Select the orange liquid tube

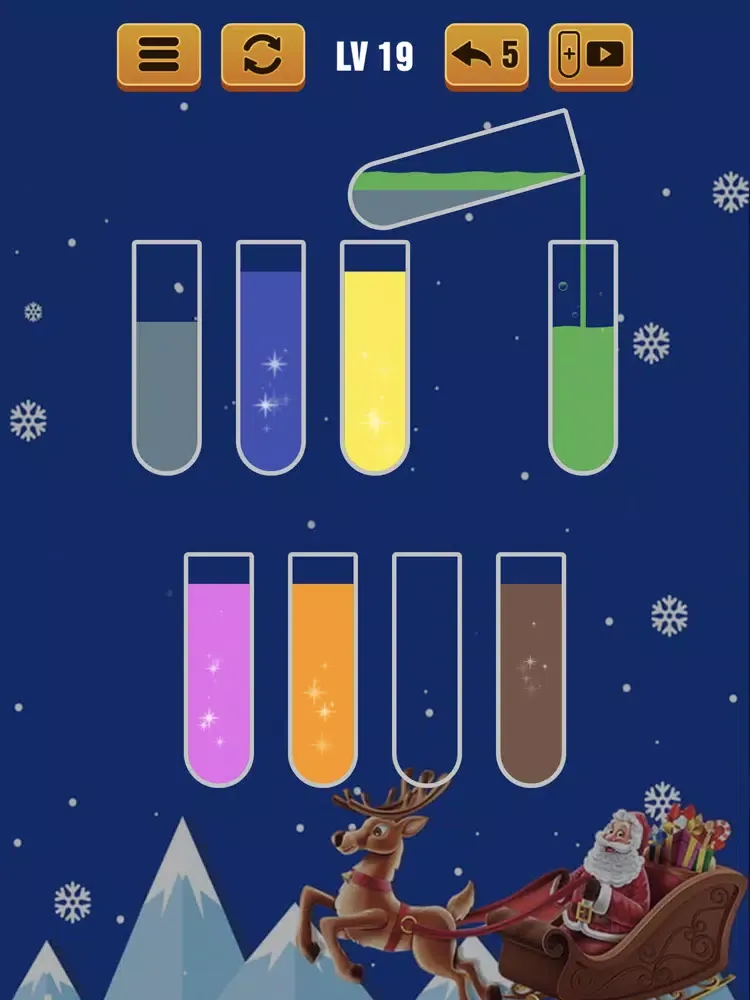point(323,670)
